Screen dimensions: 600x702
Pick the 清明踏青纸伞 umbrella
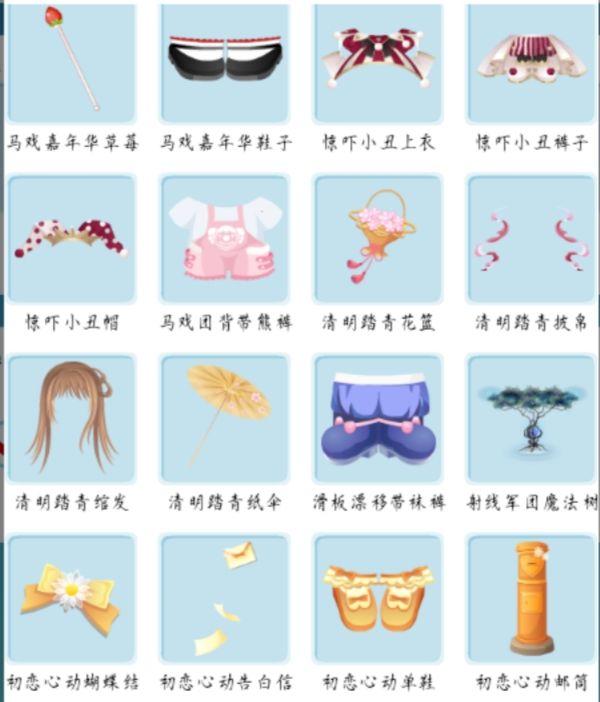tap(225, 418)
